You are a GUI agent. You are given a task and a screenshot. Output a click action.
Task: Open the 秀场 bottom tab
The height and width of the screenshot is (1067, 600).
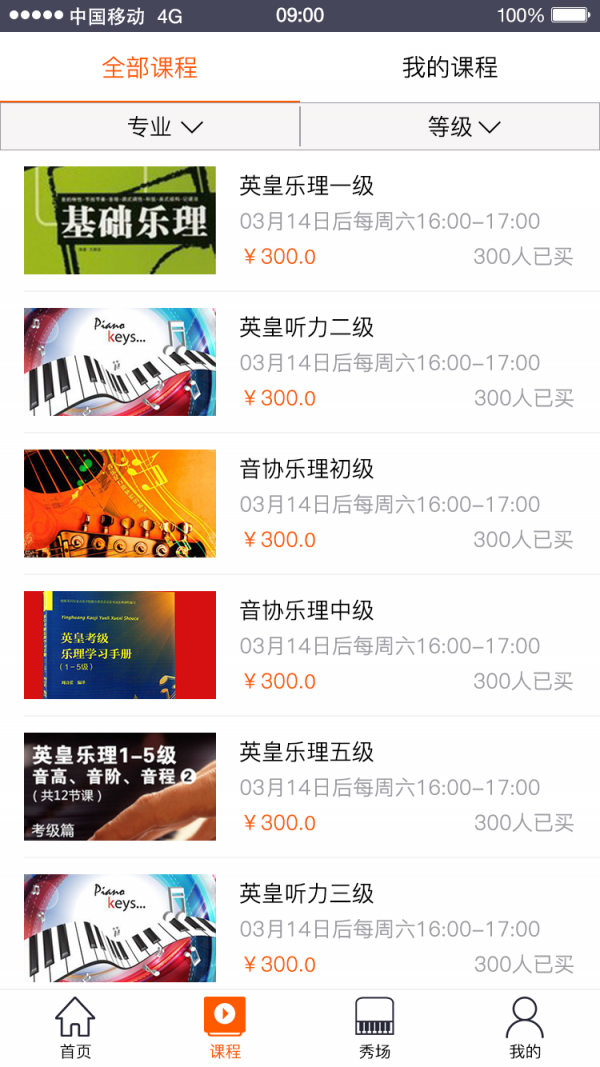click(x=375, y=1028)
